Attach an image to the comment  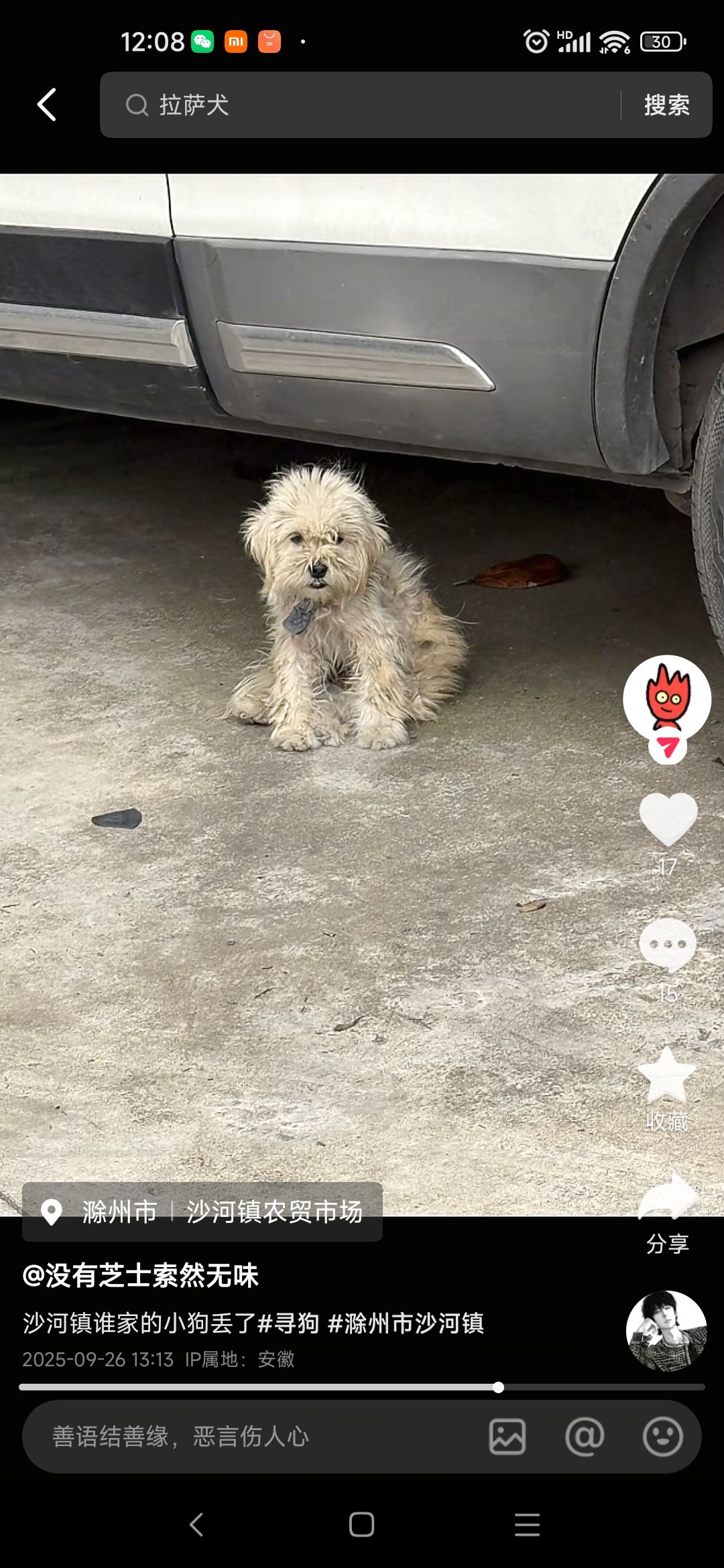pyautogui.click(x=507, y=1437)
